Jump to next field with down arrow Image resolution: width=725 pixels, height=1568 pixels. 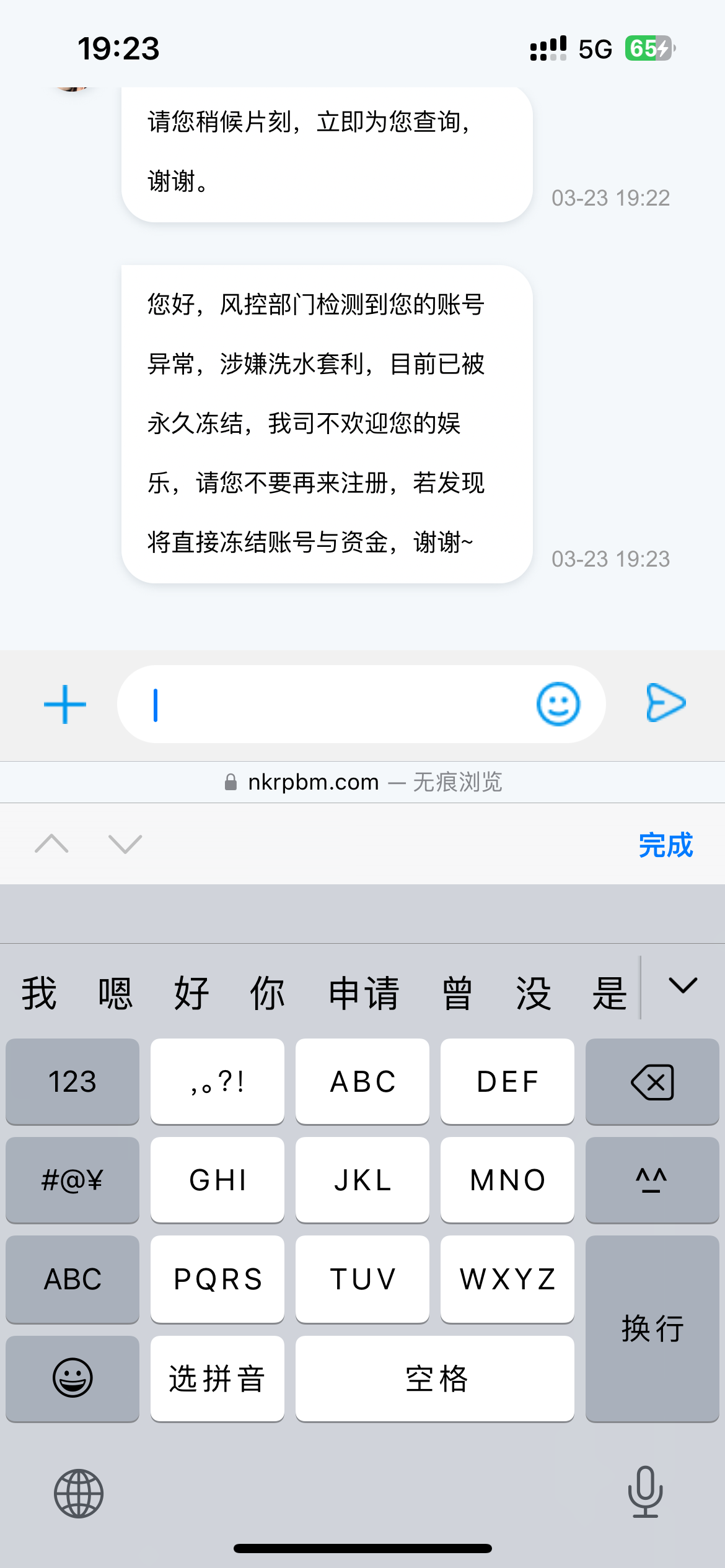[125, 843]
